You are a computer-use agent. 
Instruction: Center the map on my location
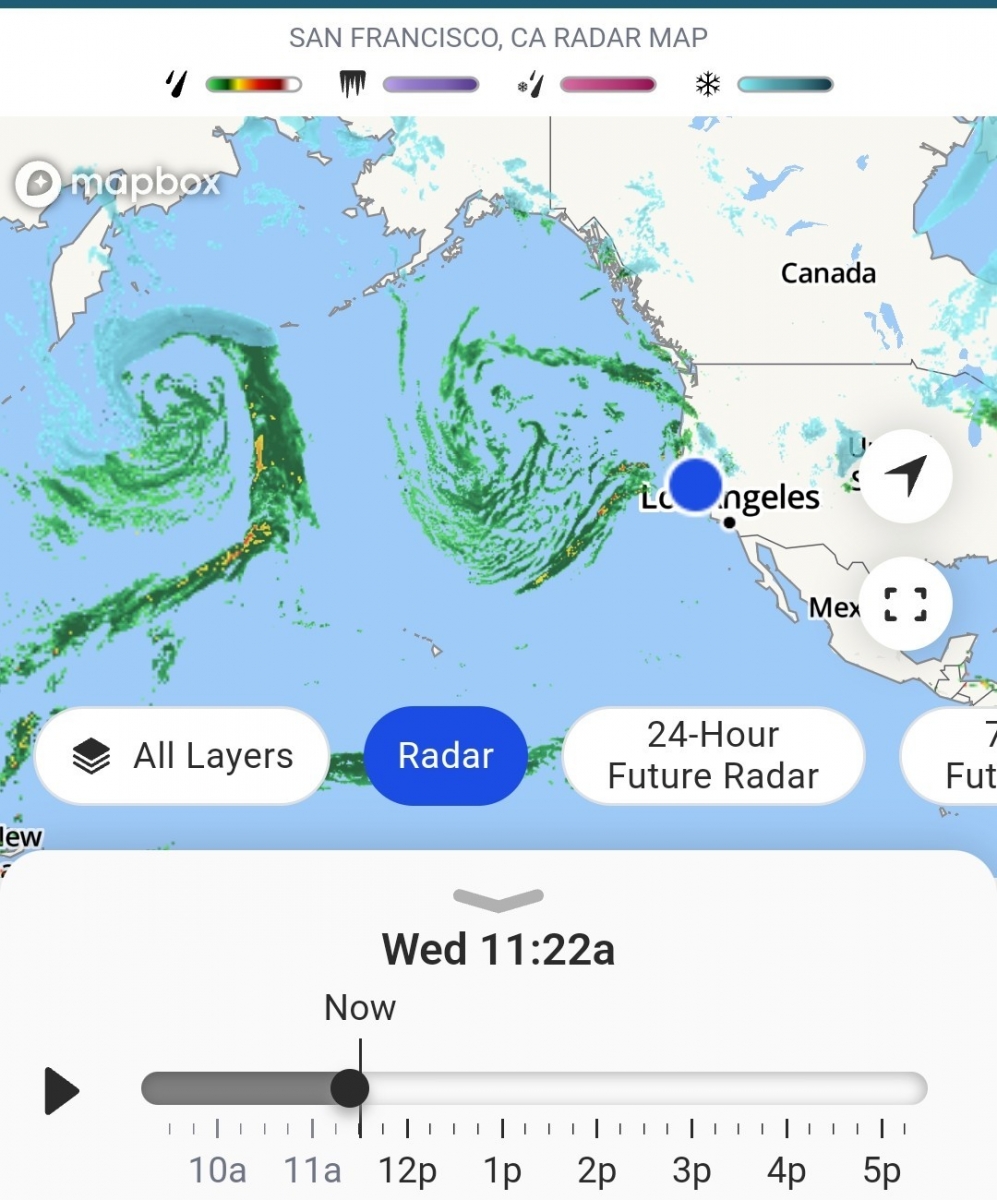click(906, 477)
